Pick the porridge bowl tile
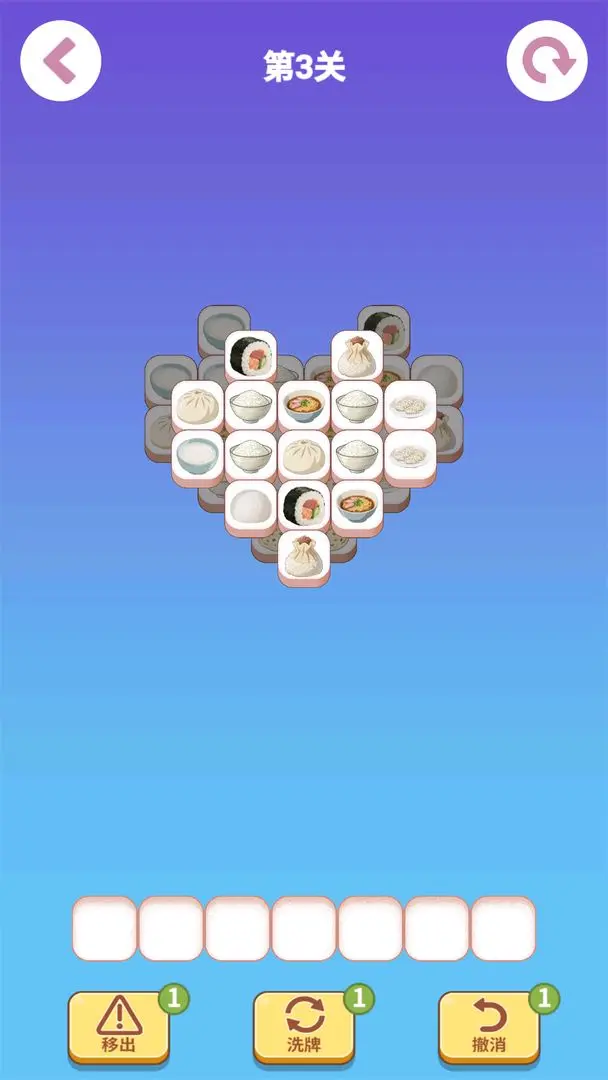 click(198, 456)
